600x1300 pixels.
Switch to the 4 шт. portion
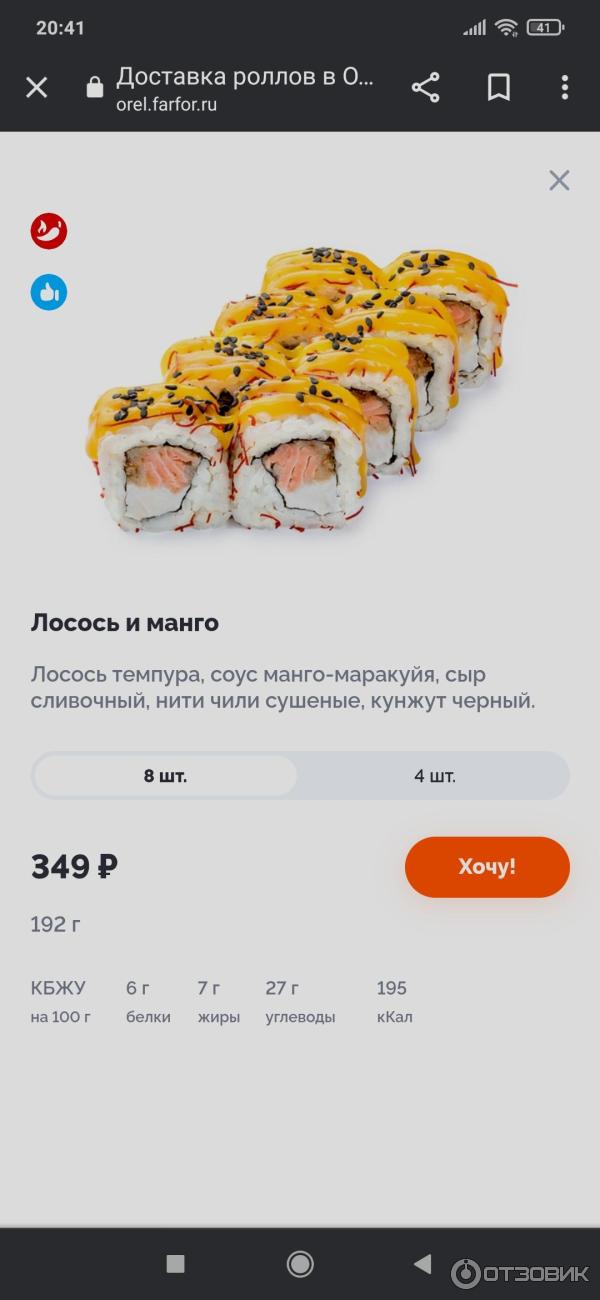click(434, 776)
